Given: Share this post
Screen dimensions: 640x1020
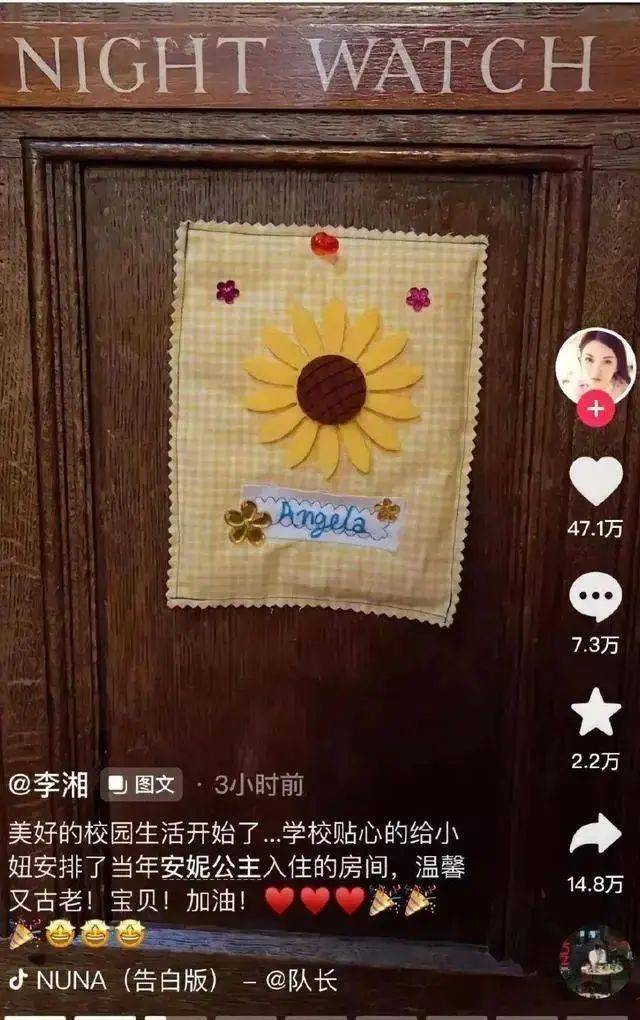Looking at the screenshot, I should [x=596, y=834].
